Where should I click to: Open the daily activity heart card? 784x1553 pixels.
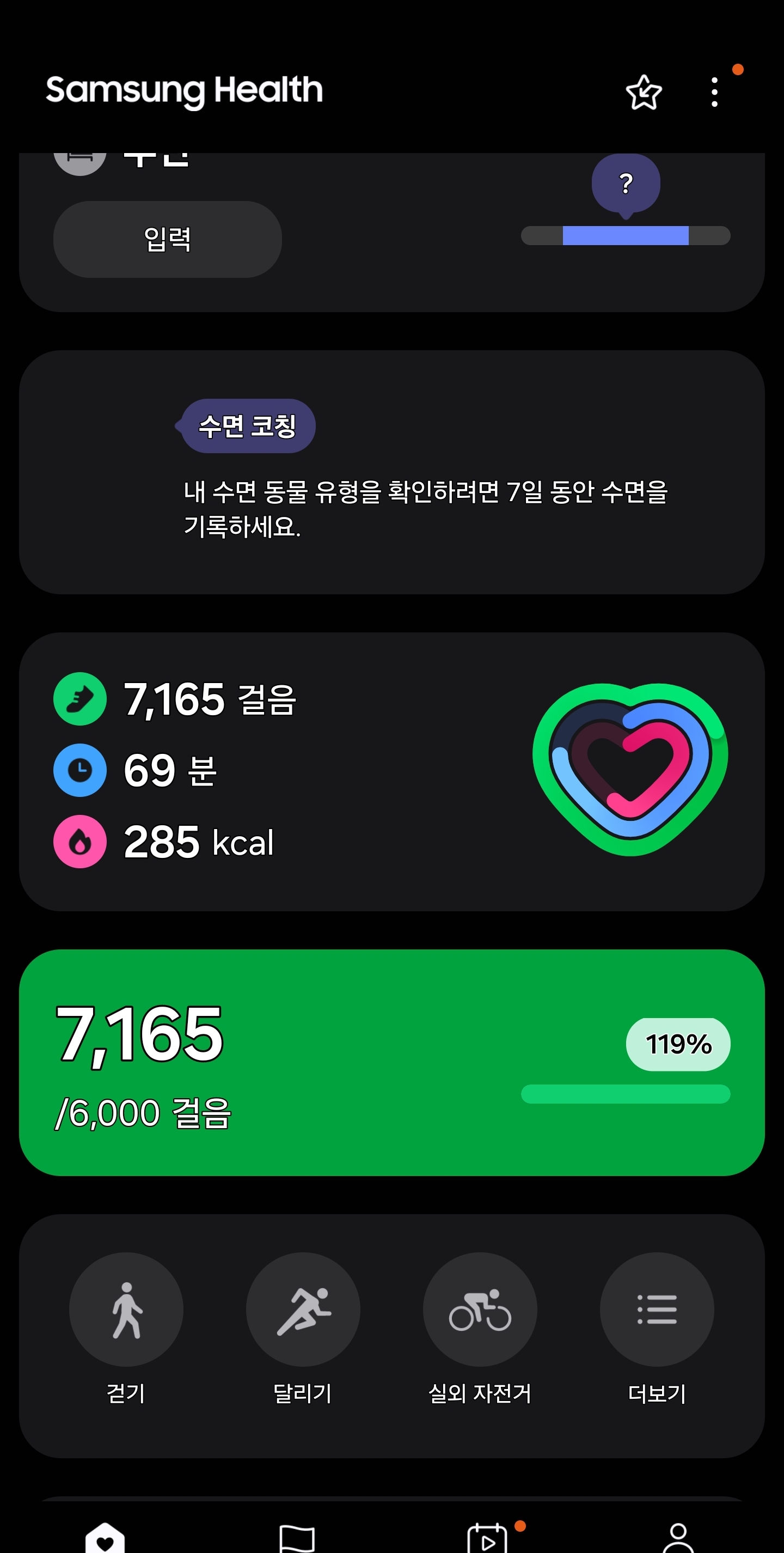click(x=391, y=771)
